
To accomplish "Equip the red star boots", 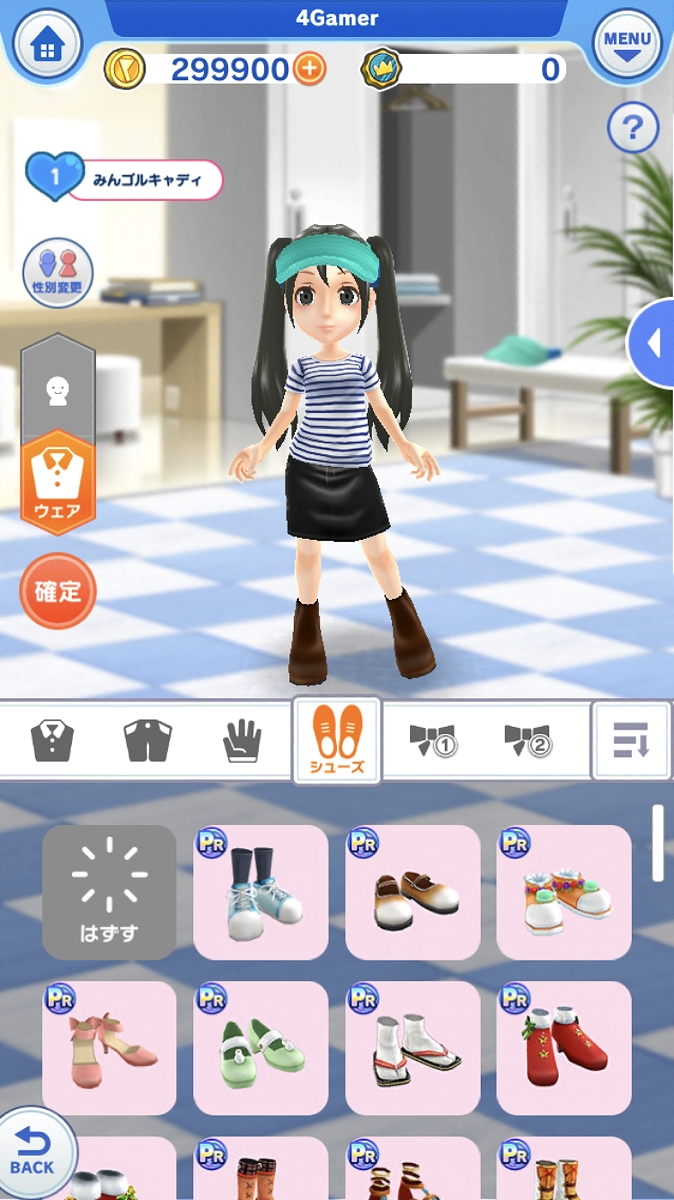I will [x=564, y=1047].
